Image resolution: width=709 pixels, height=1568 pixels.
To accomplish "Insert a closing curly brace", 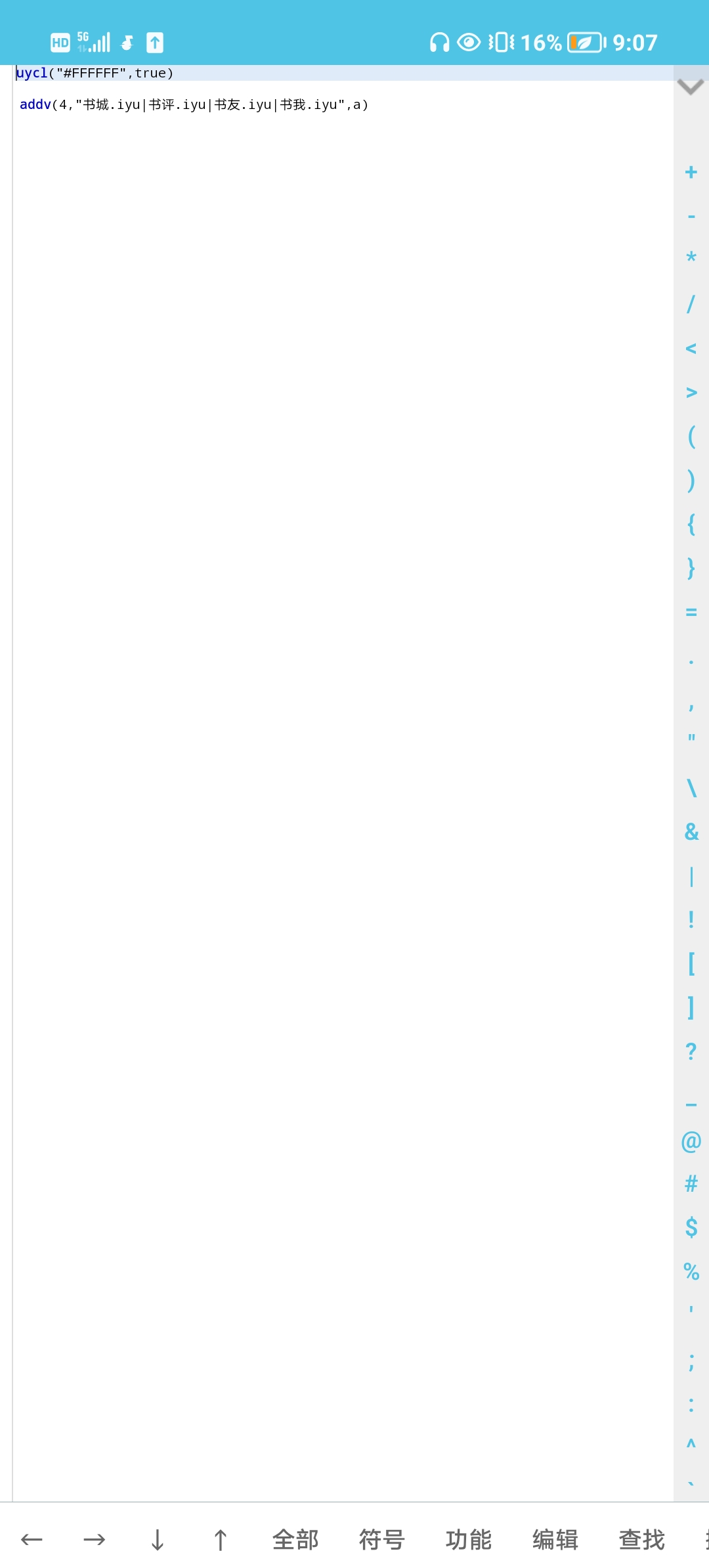I will click(691, 568).
